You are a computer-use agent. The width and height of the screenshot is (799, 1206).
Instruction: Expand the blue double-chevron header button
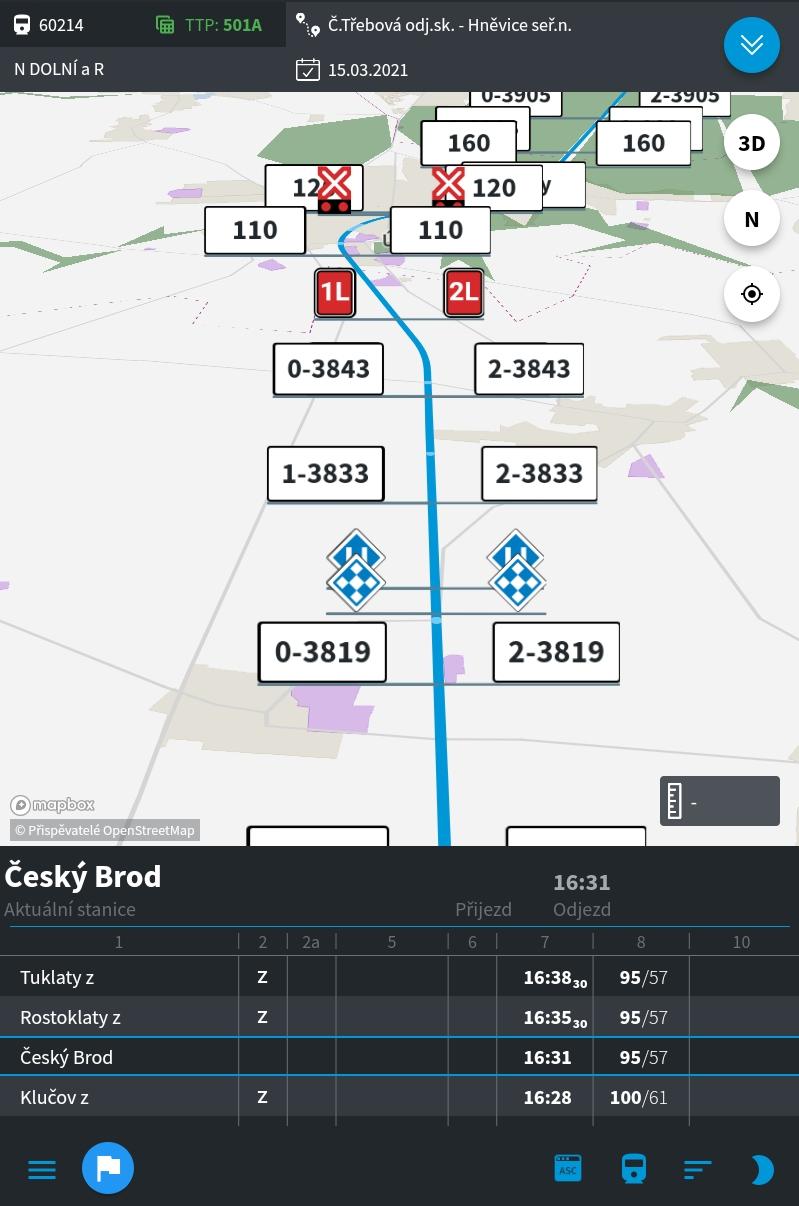coord(751,45)
